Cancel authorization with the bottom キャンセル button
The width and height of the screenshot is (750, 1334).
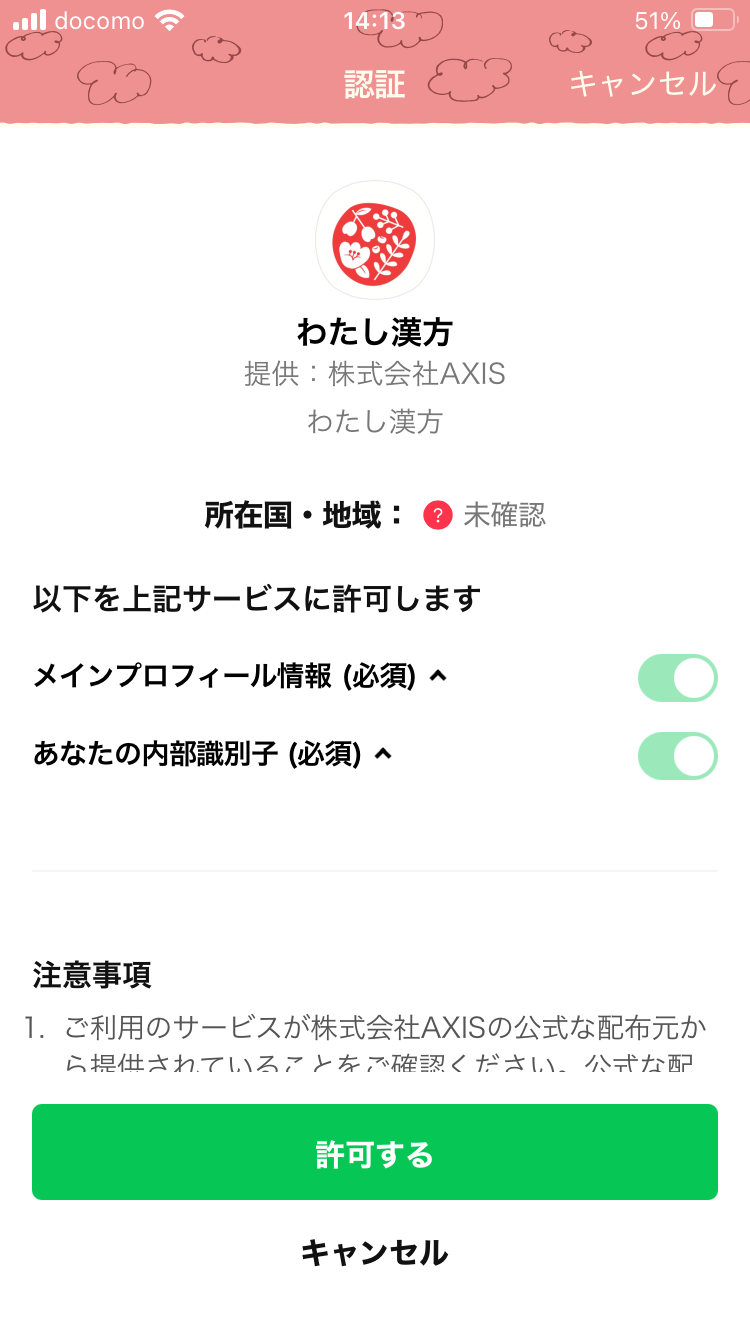[375, 1252]
